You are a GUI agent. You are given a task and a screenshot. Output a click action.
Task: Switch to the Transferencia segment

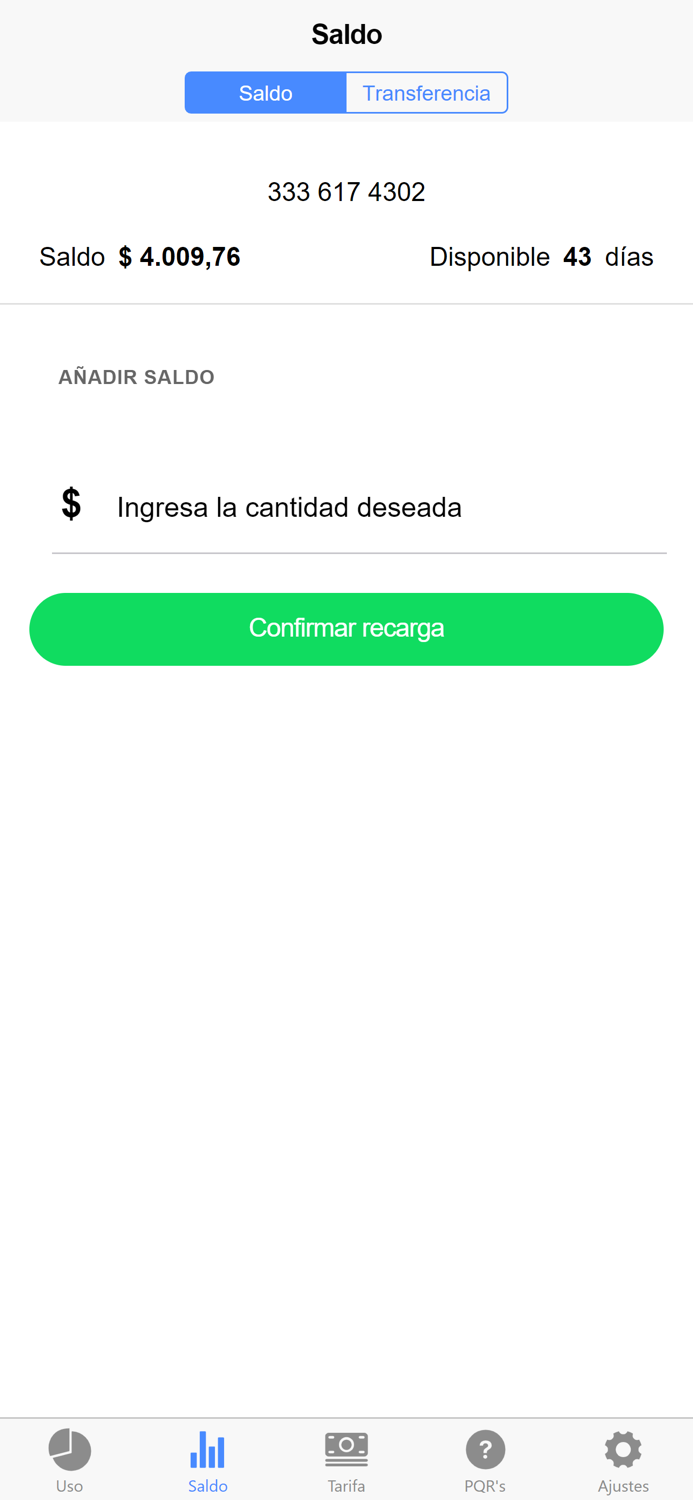426,93
